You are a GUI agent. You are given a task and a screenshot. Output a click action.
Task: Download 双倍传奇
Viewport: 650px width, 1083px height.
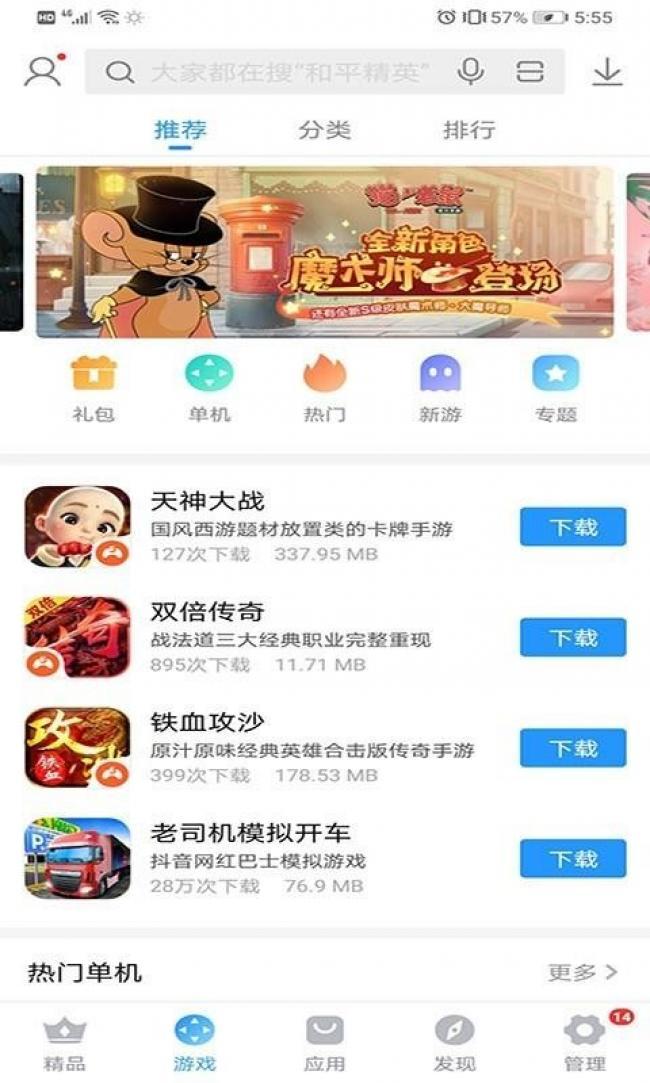(x=572, y=638)
